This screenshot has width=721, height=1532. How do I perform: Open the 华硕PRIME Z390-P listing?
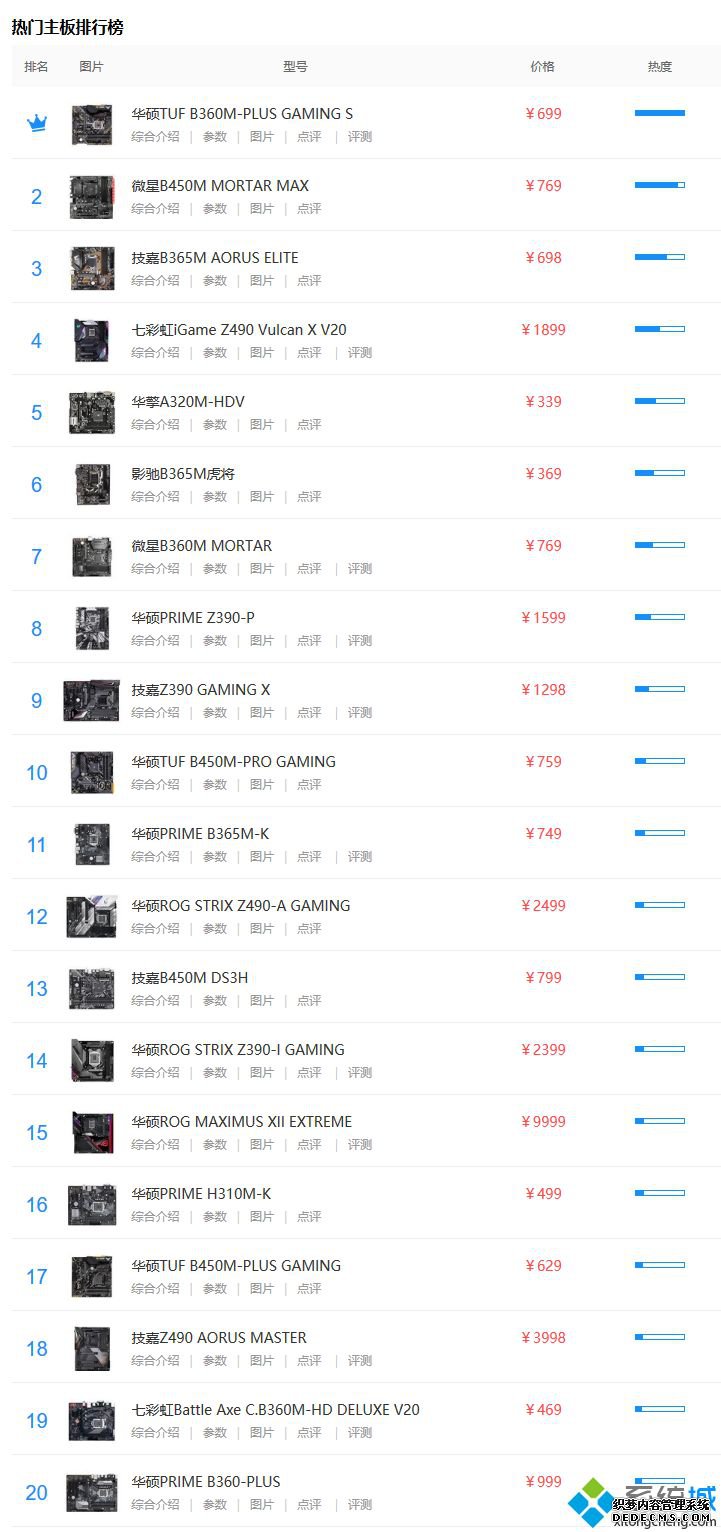coord(193,618)
